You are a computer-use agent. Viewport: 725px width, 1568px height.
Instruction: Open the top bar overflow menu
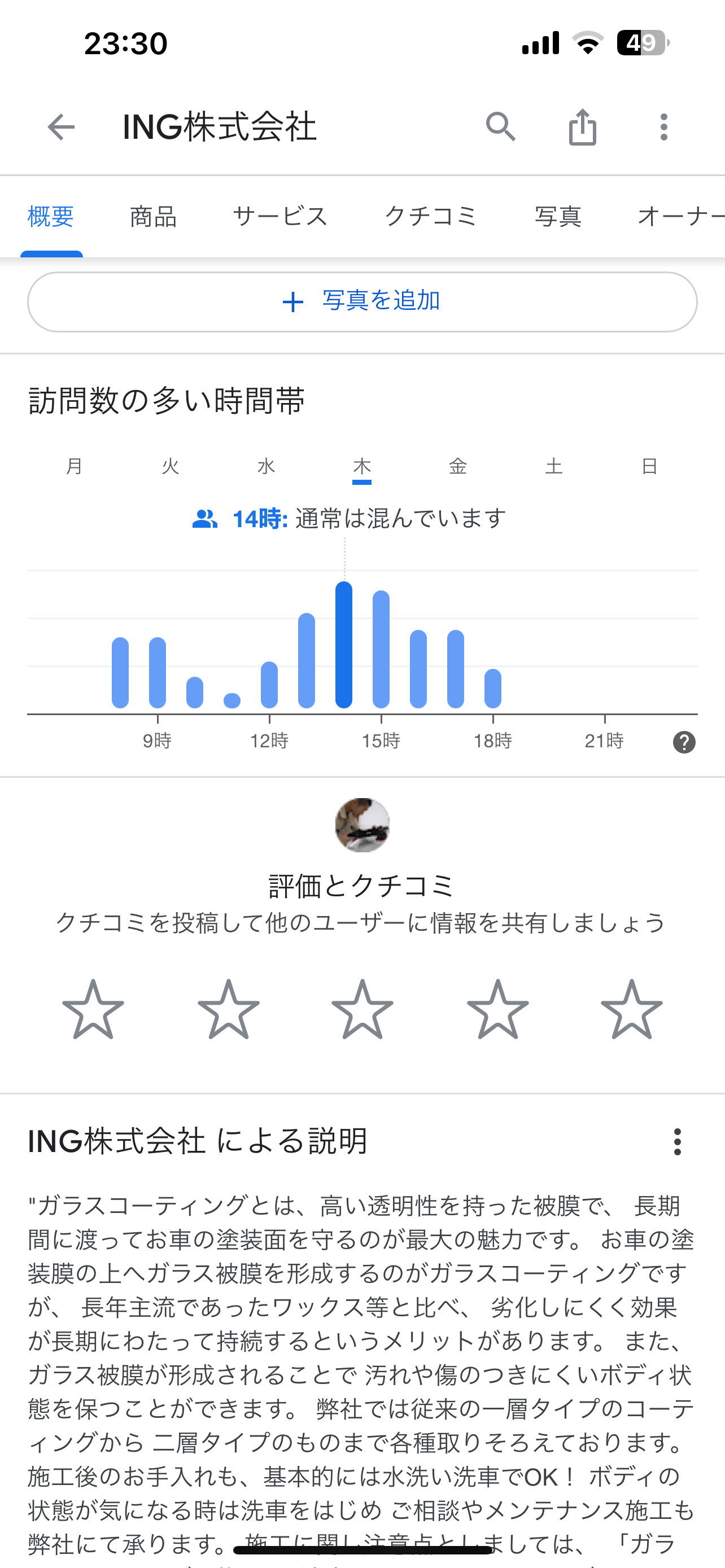pyautogui.click(x=663, y=127)
